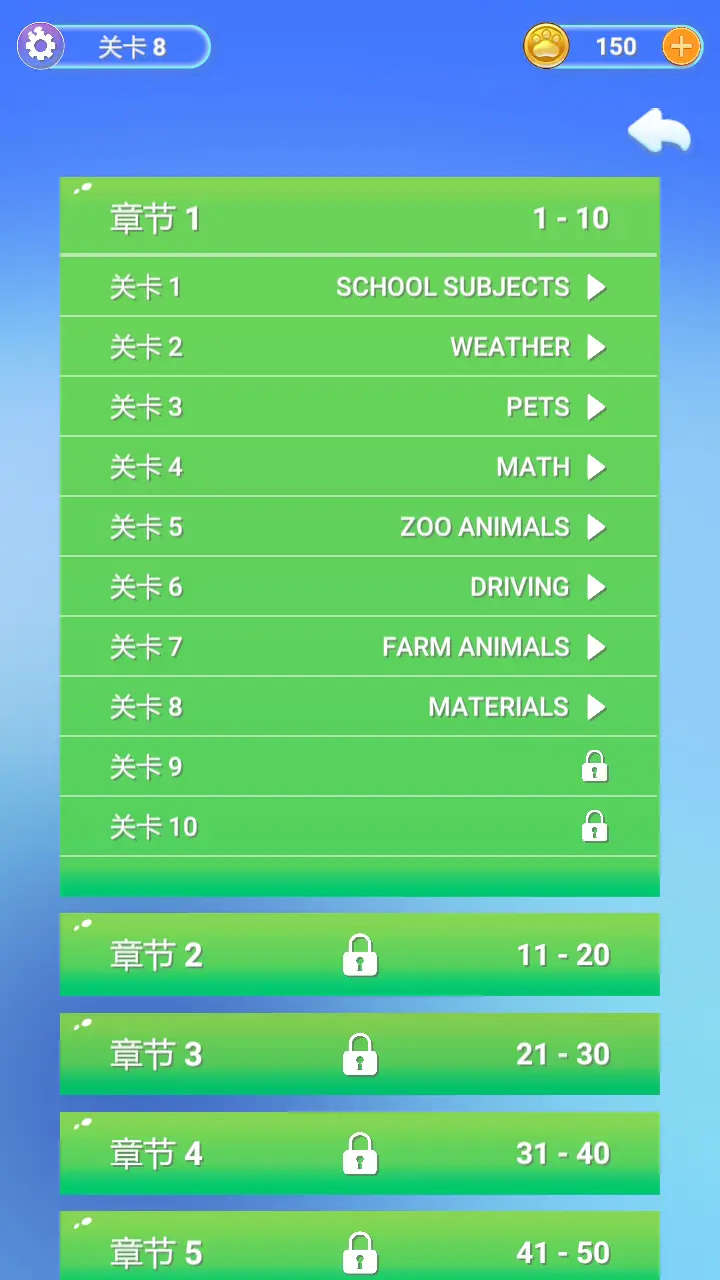This screenshot has width=720, height=1280.
Task: Click the lock icon on 关卡 9
Action: coord(595,766)
